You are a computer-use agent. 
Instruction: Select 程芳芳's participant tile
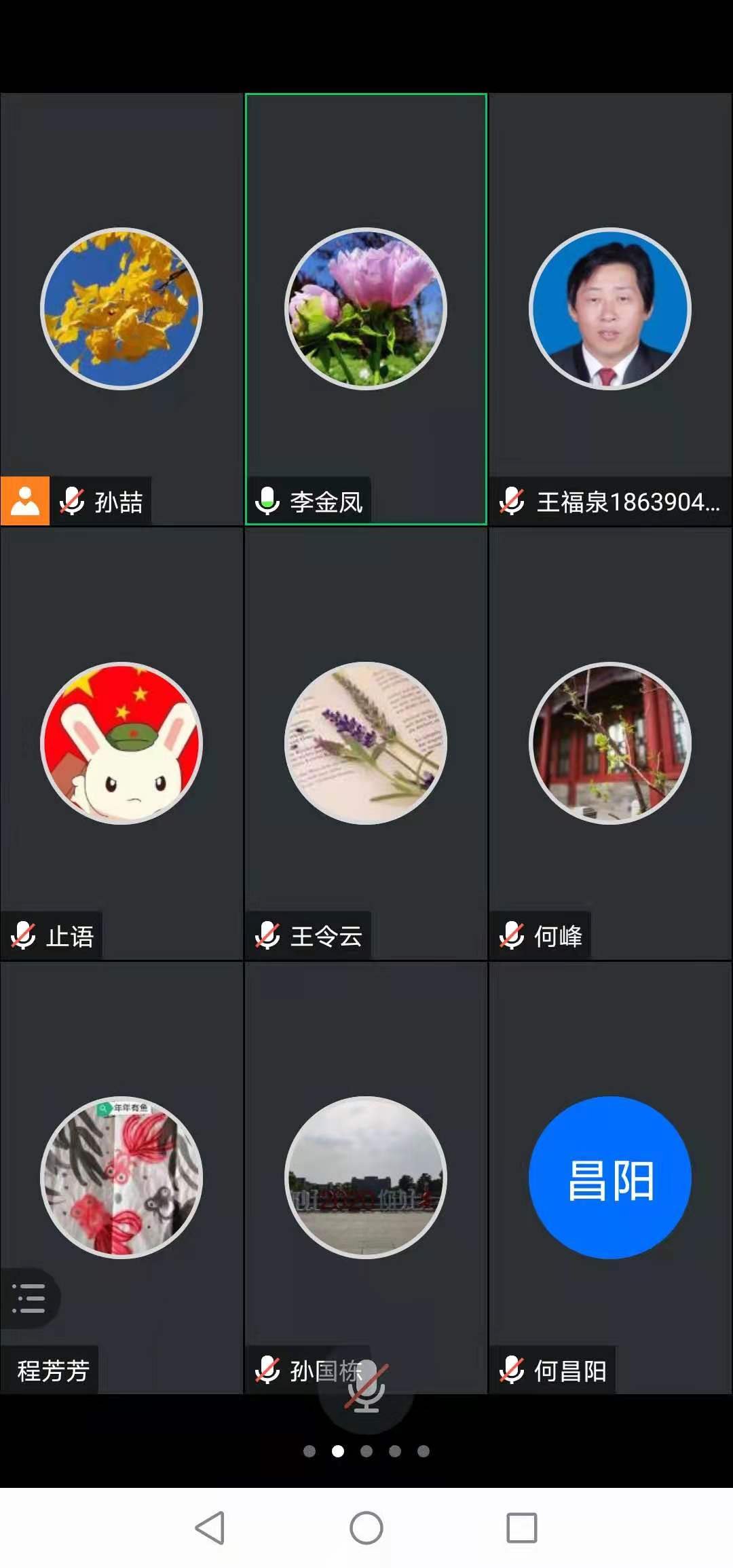tap(121, 1178)
